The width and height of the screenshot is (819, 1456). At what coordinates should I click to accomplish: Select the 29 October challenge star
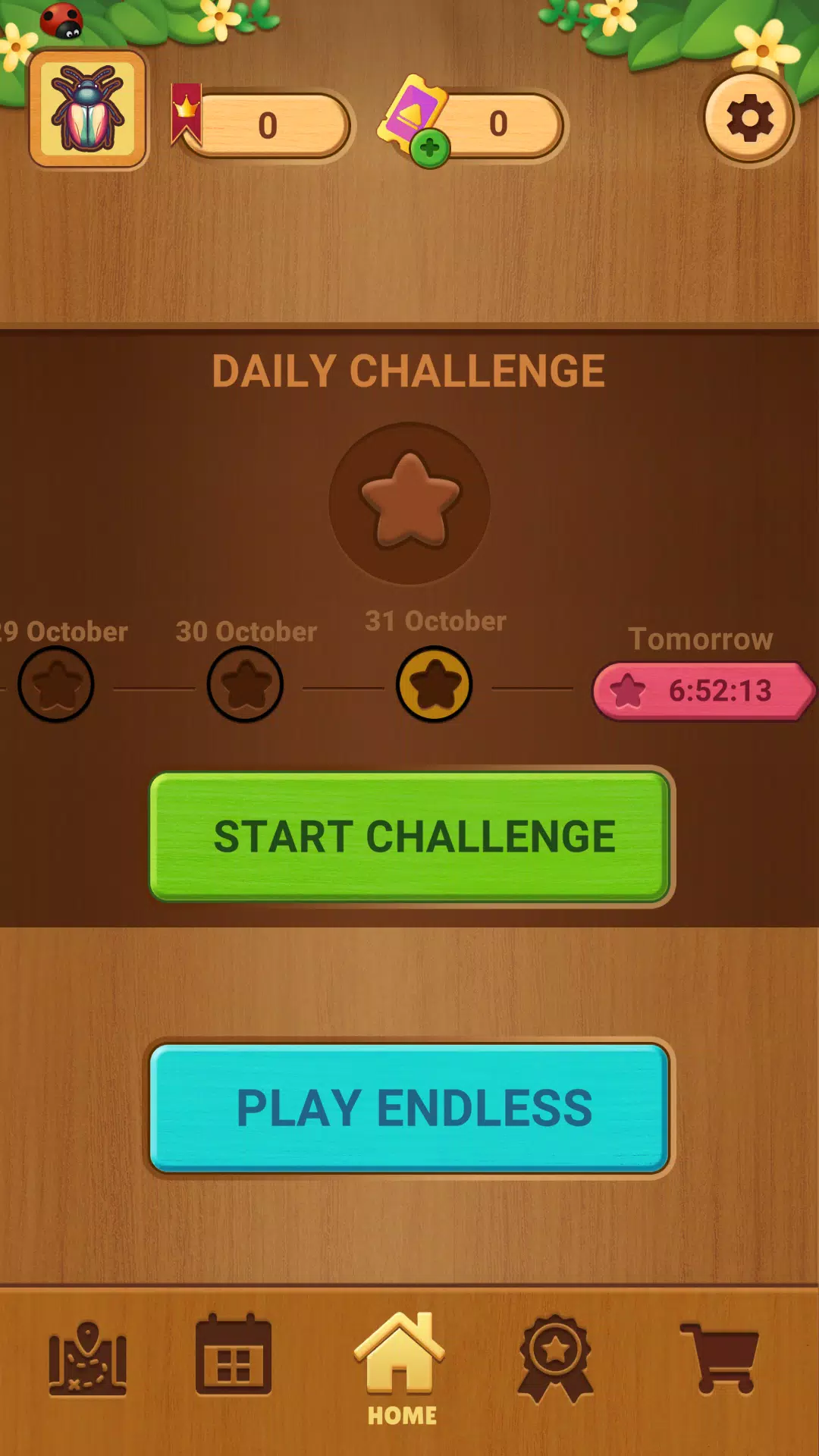56,684
